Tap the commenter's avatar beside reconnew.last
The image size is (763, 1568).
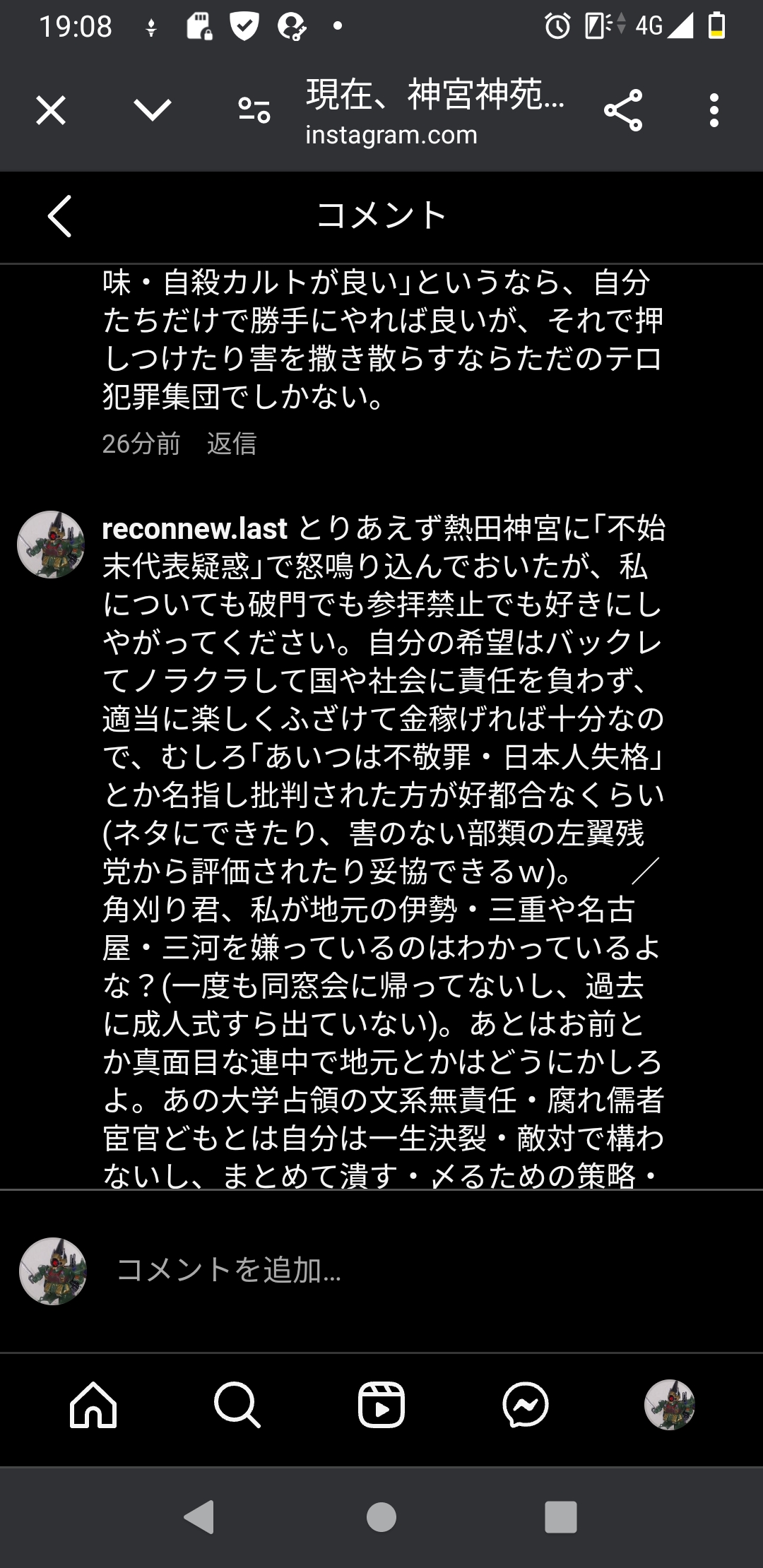coord(51,545)
